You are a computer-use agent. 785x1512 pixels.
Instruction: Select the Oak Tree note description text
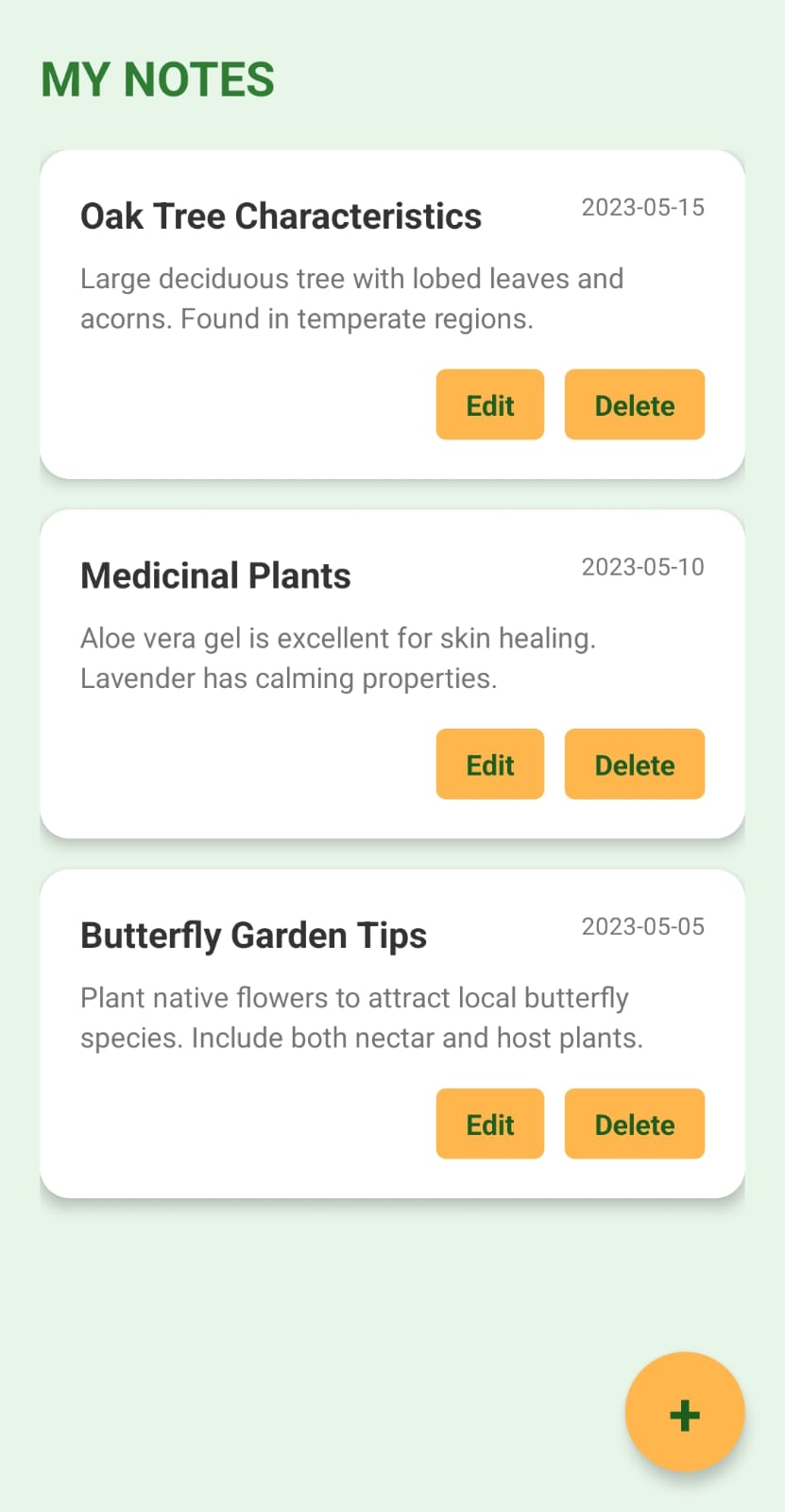pyautogui.click(x=351, y=298)
